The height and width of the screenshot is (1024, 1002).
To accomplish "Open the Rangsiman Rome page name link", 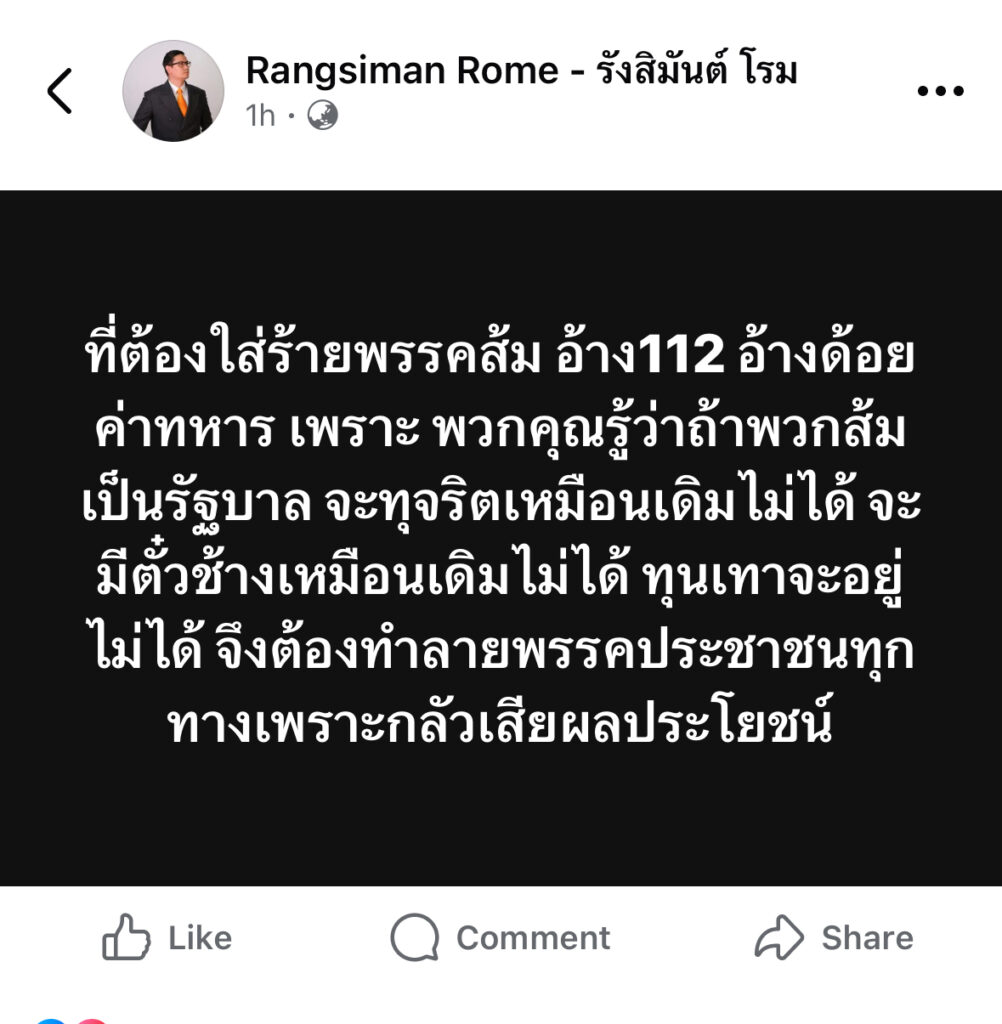I will coord(520,71).
